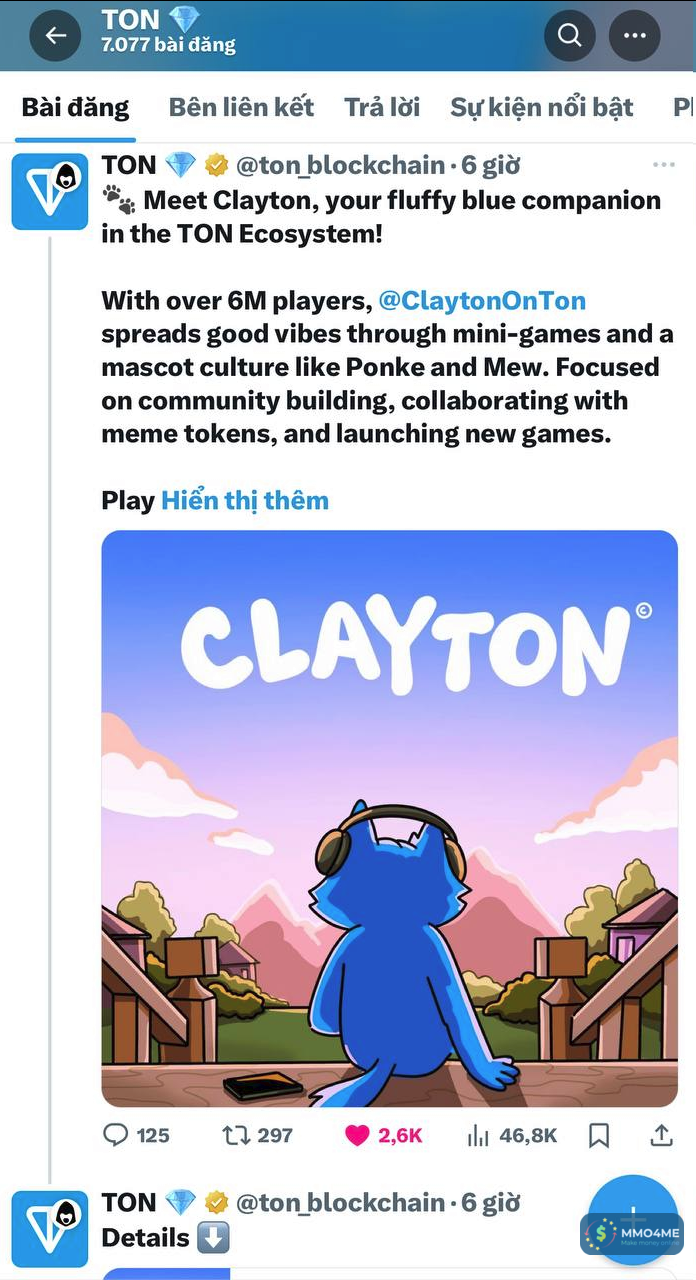Open the @ClaytonOnTon mention link
This screenshot has width=696, height=1280.
(482, 300)
